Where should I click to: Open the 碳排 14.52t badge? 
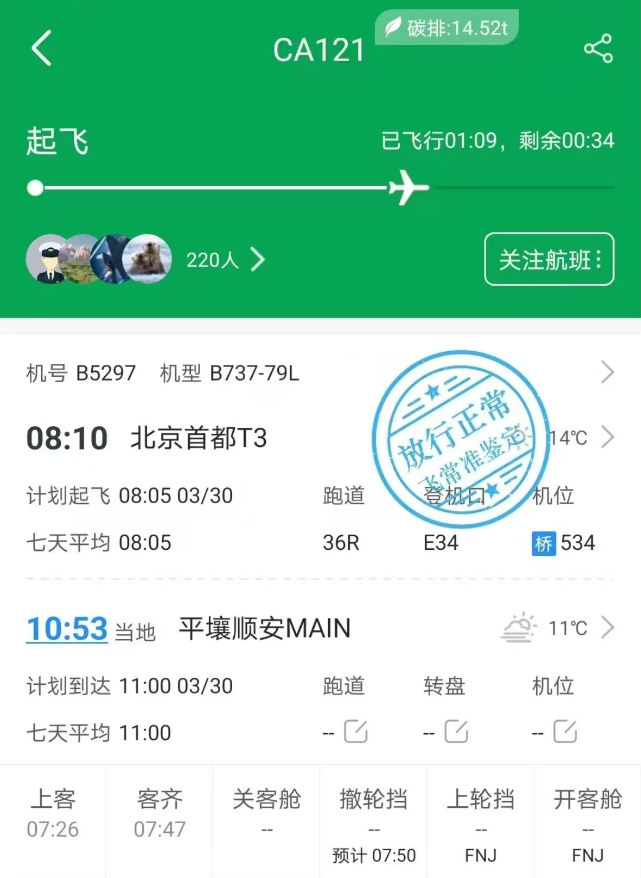click(447, 28)
